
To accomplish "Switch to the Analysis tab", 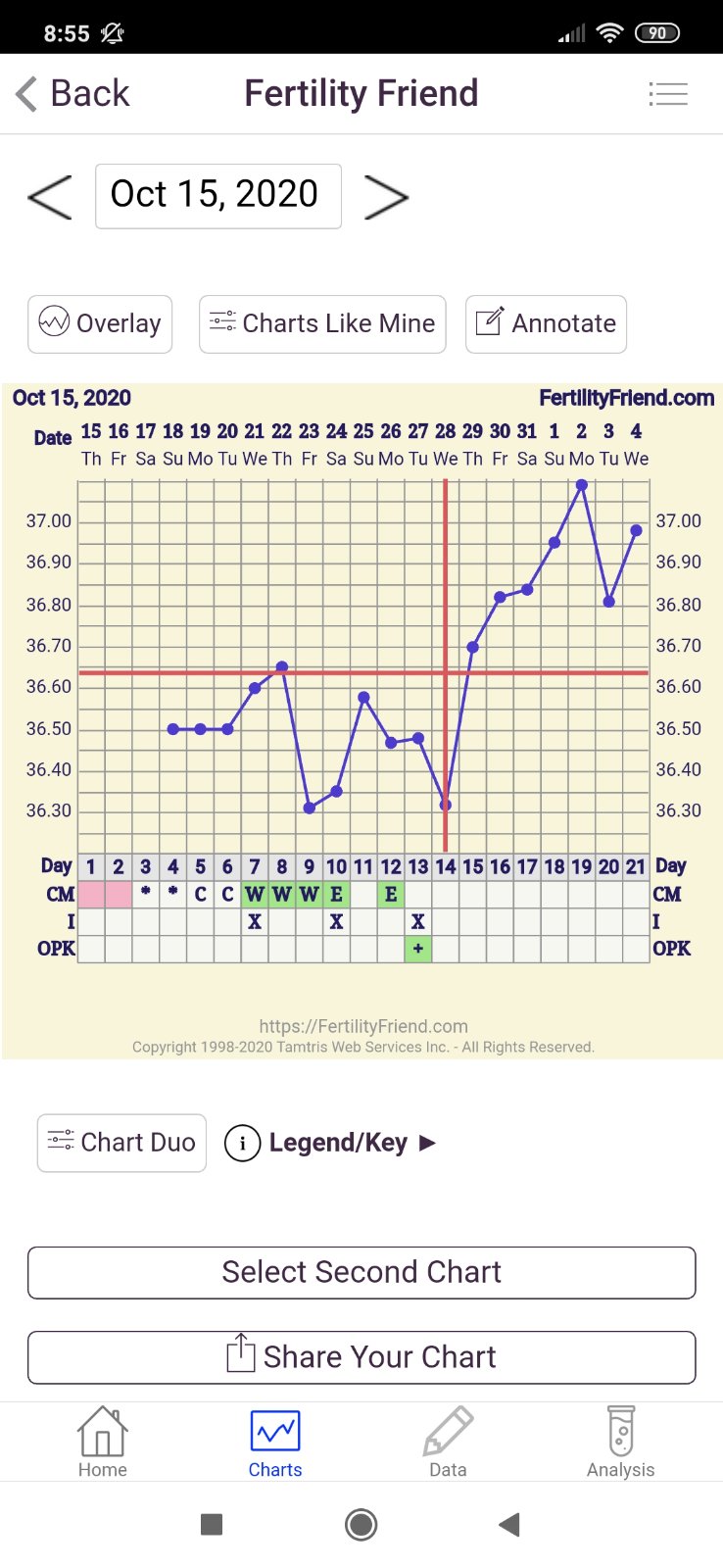I will pos(620,1442).
